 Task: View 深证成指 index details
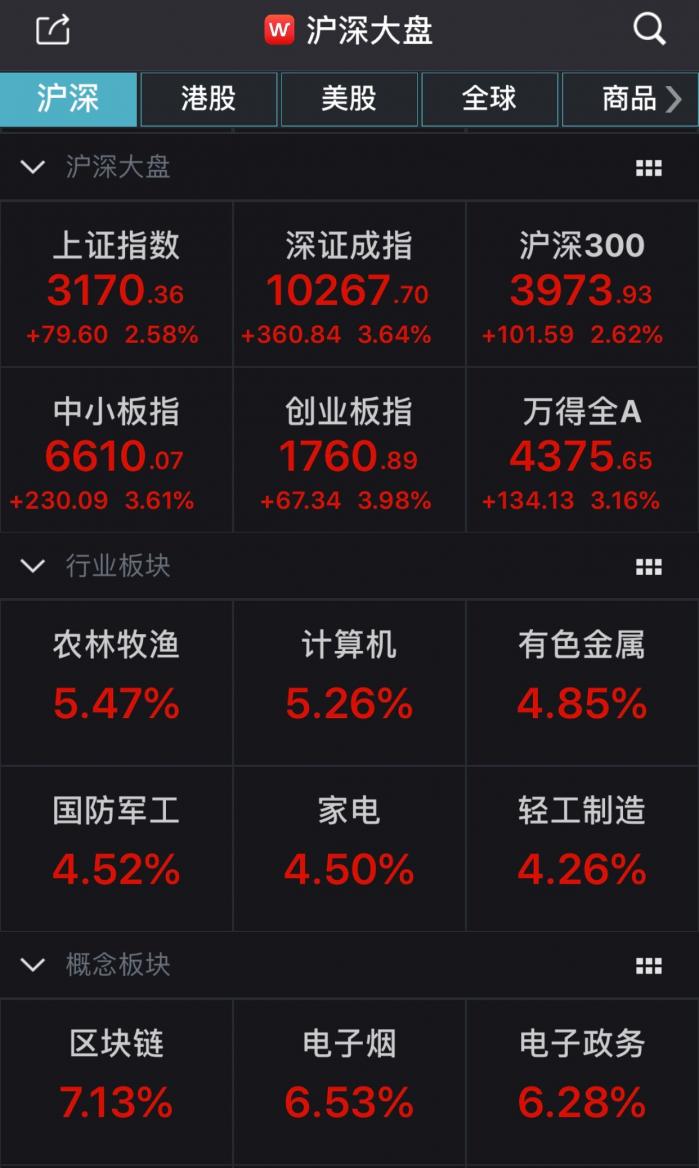click(348, 285)
